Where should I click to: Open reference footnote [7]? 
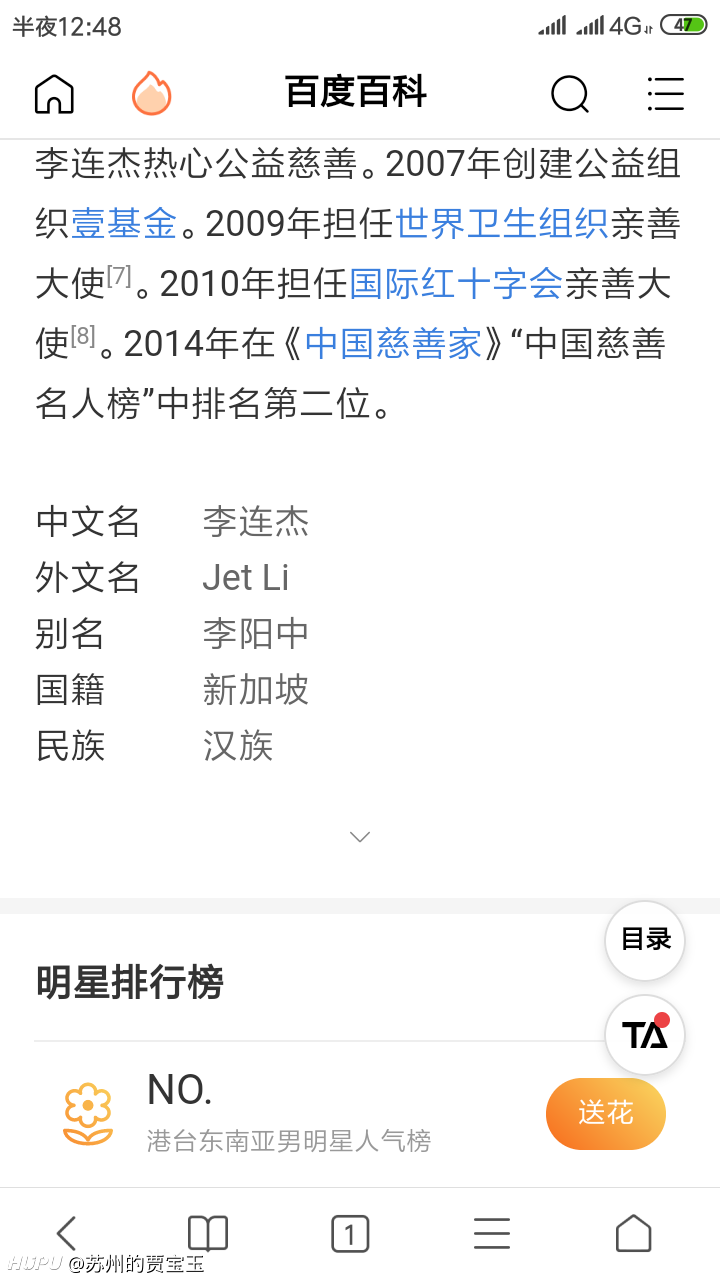[119, 275]
